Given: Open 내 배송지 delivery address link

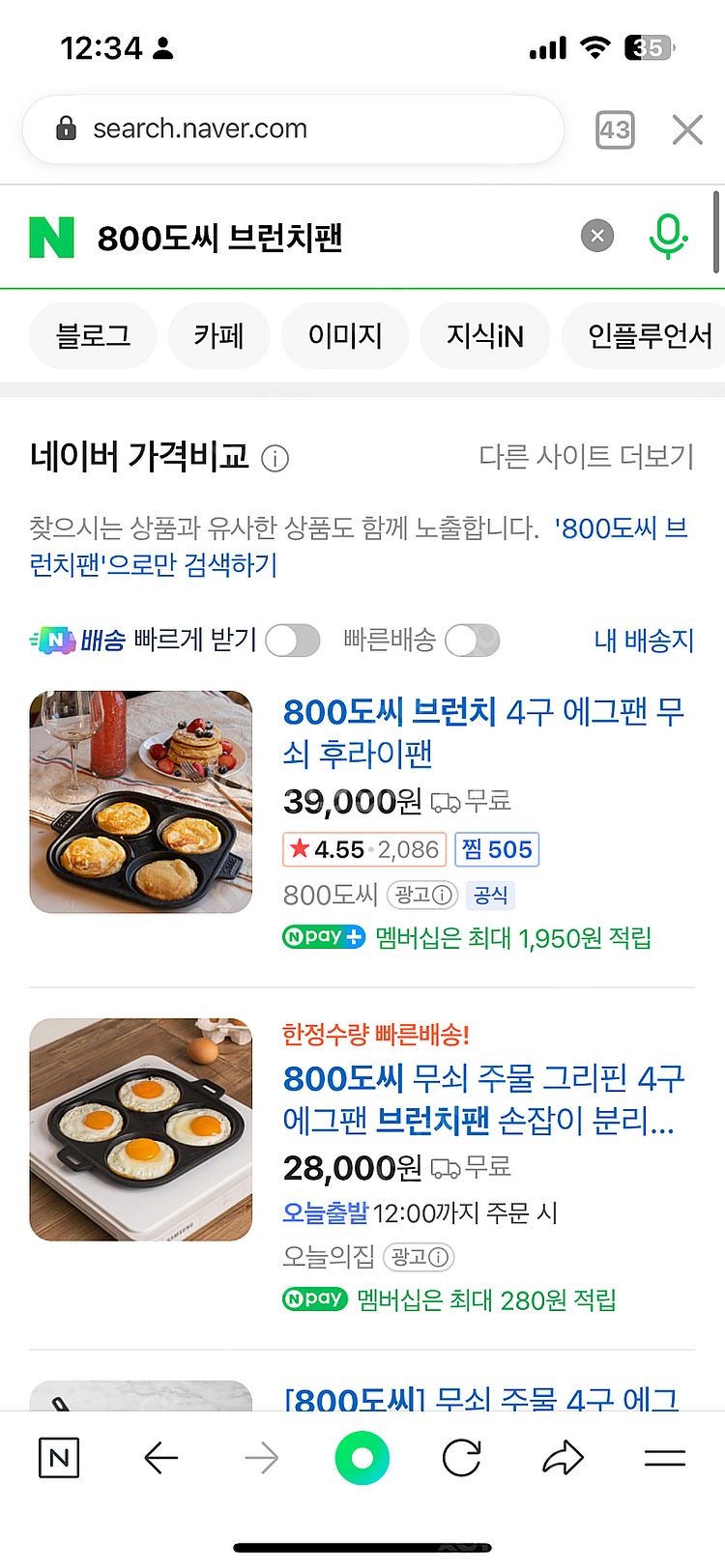Looking at the screenshot, I should coord(643,640).
